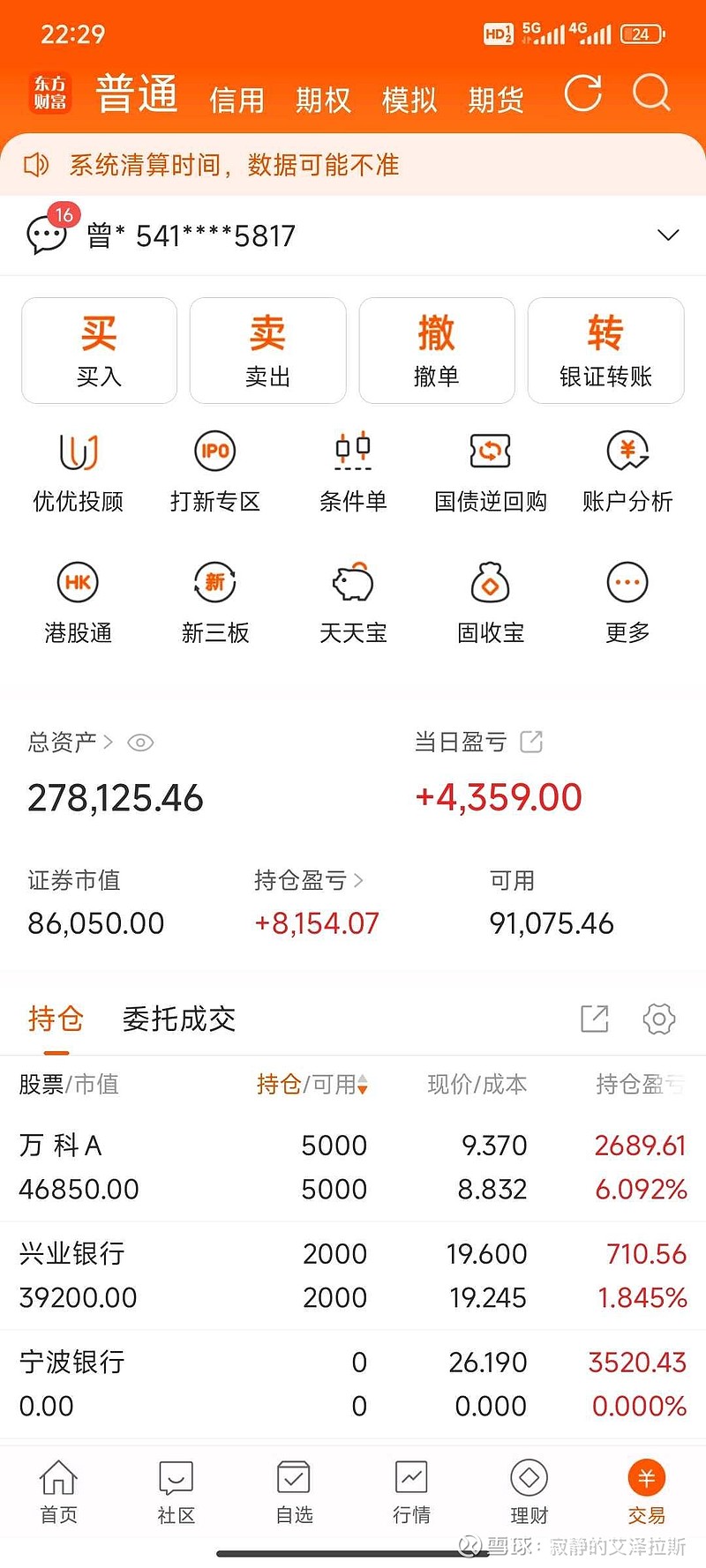Tap the 银证转账 bank transfer button

tap(605, 350)
